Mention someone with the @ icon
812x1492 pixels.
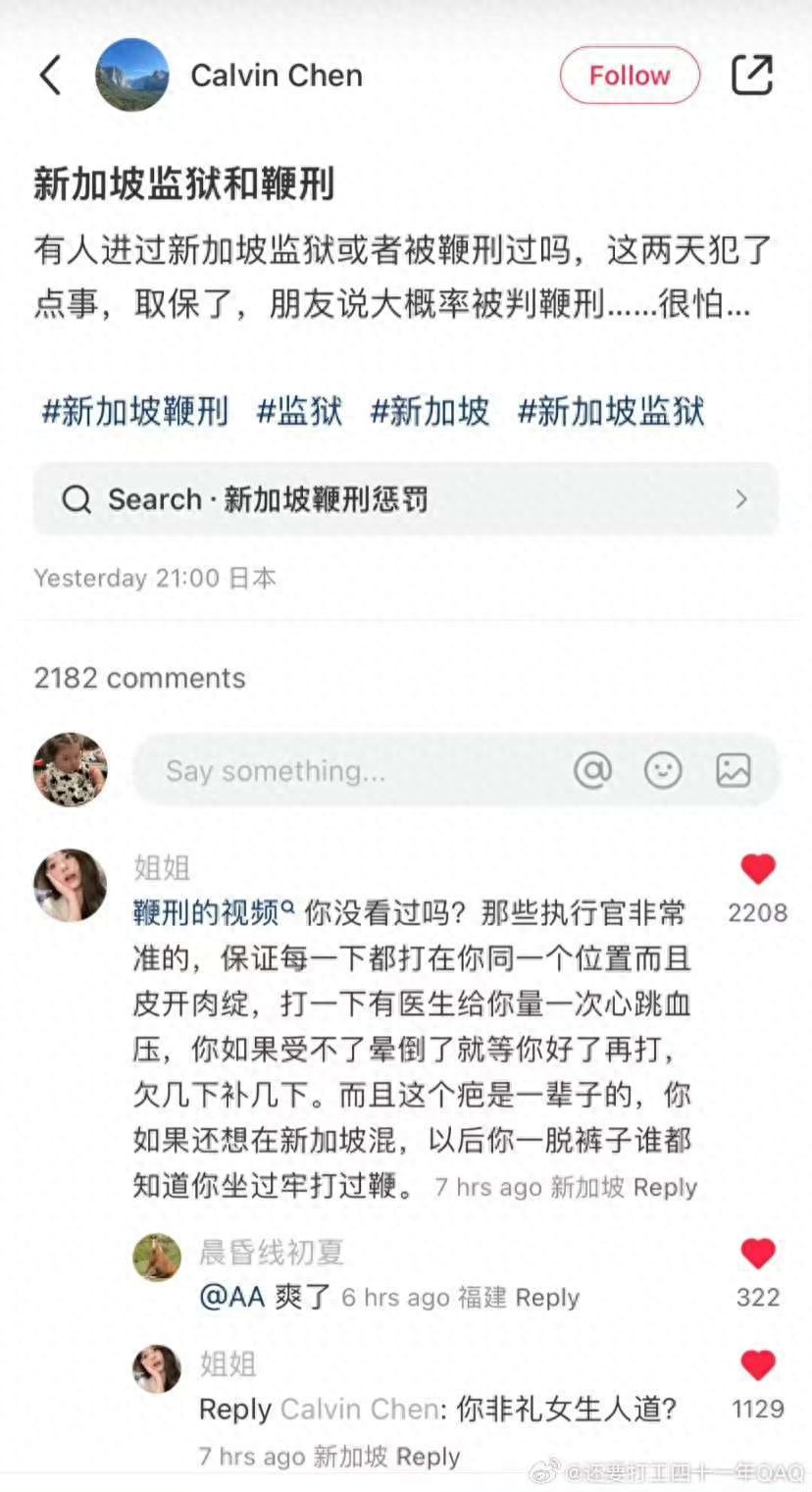(592, 771)
